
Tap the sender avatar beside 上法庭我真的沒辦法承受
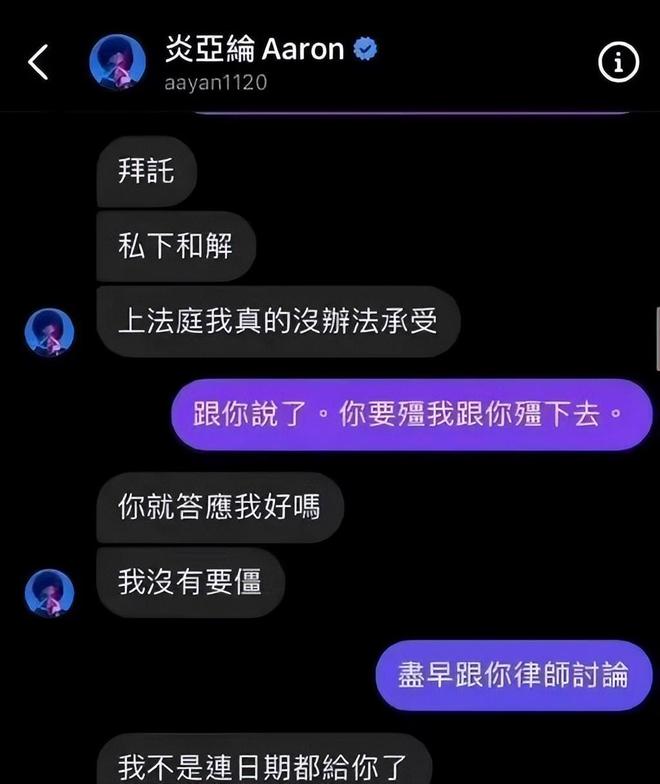(50, 331)
